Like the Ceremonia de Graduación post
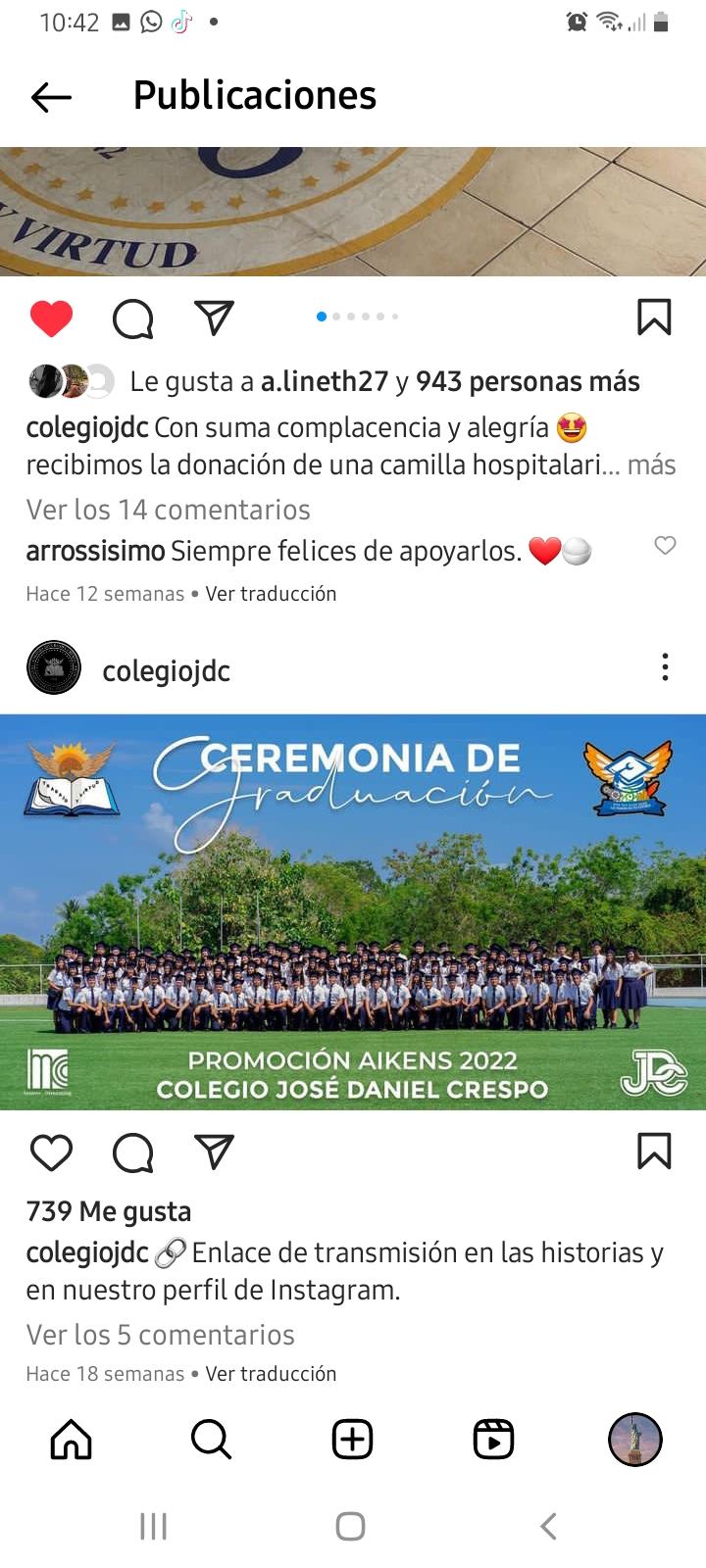Screen dimensions: 706x1568 (52, 1152)
